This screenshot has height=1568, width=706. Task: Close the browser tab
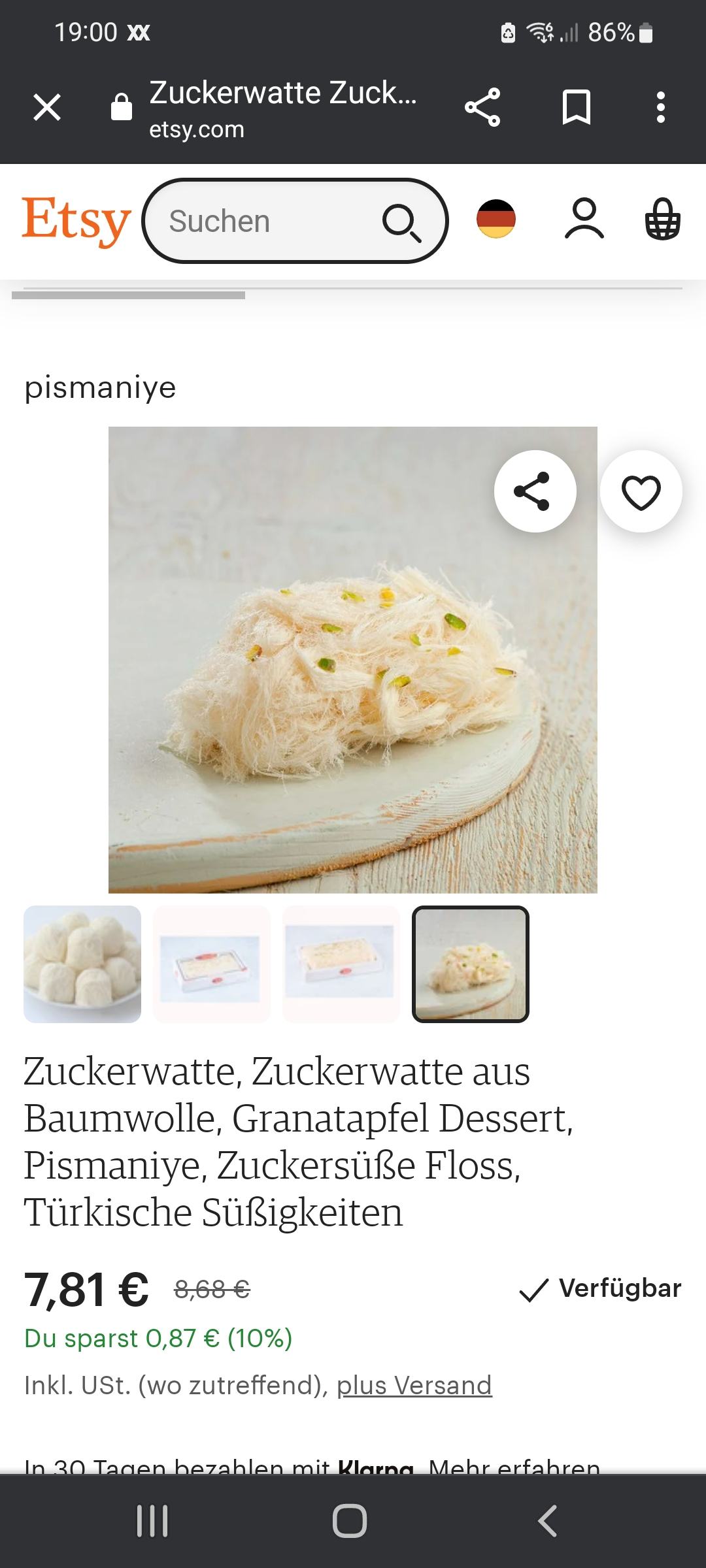click(47, 107)
